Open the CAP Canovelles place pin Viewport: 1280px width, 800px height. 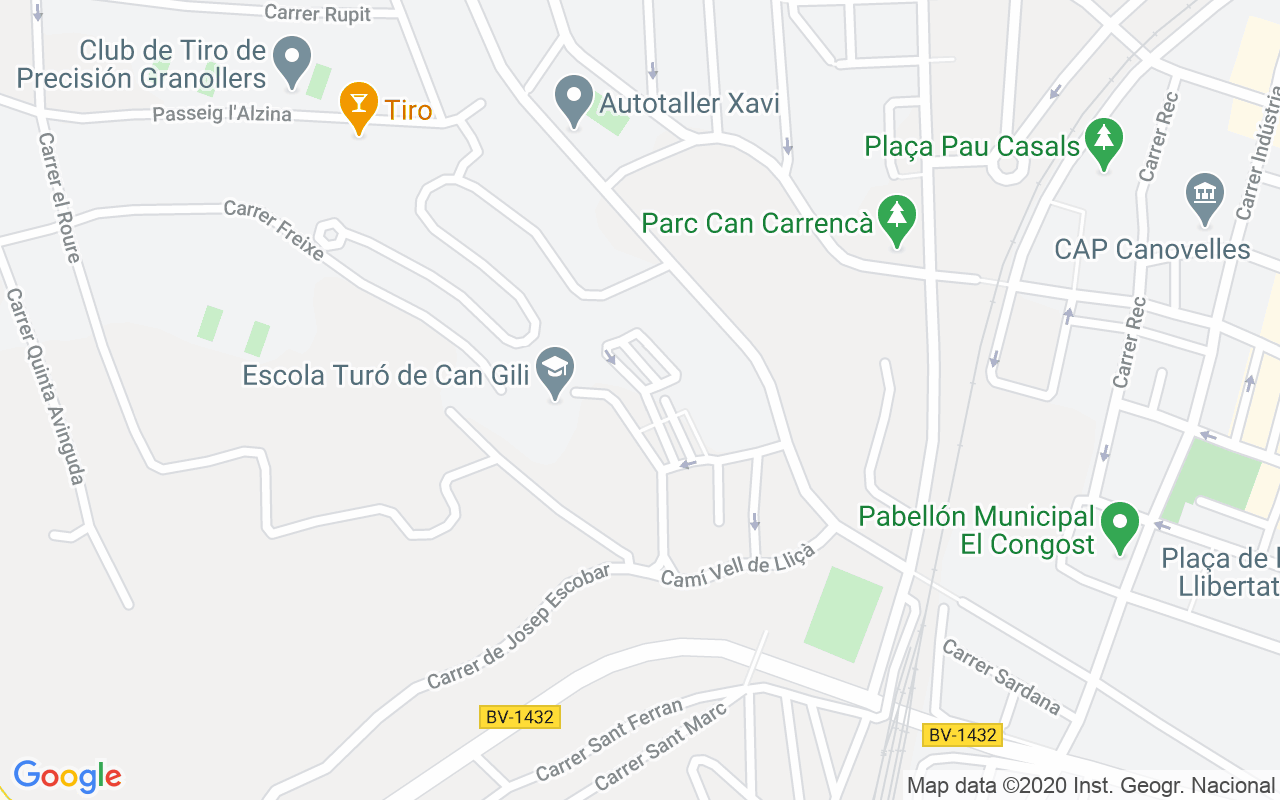tap(1204, 199)
